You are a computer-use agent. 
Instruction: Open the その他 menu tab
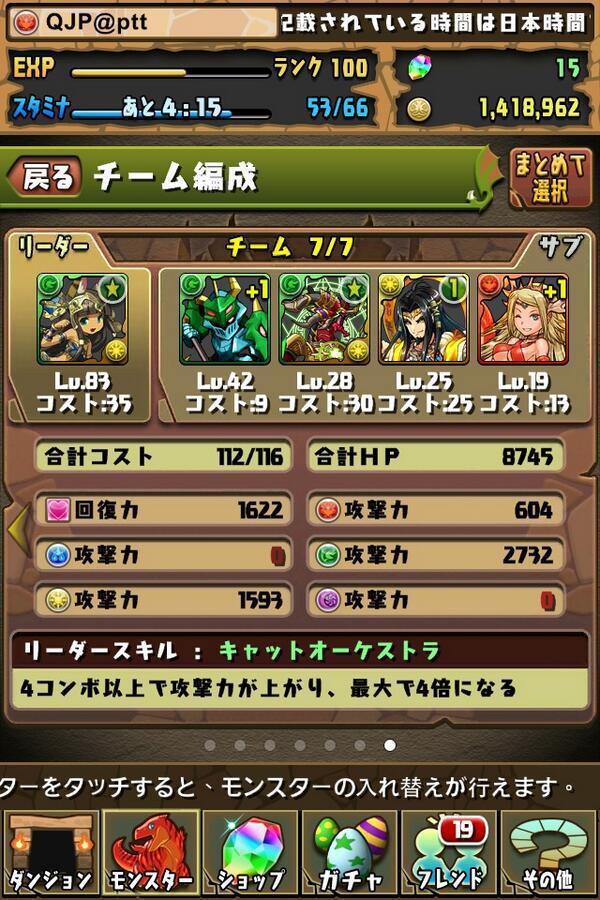click(x=548, y=852)
